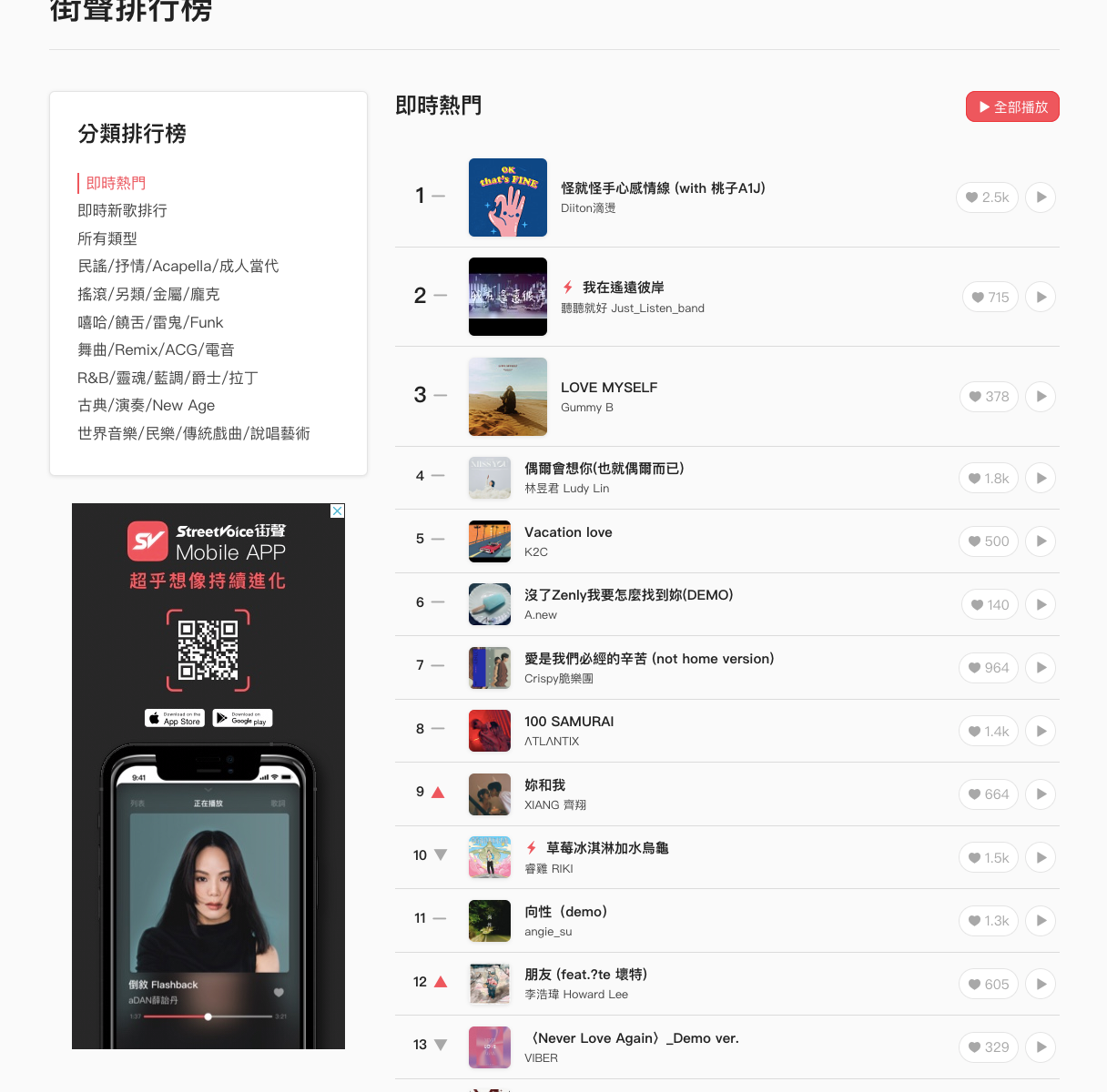
Task: Open song 100 SAMURAI
Action: point(569,722)
